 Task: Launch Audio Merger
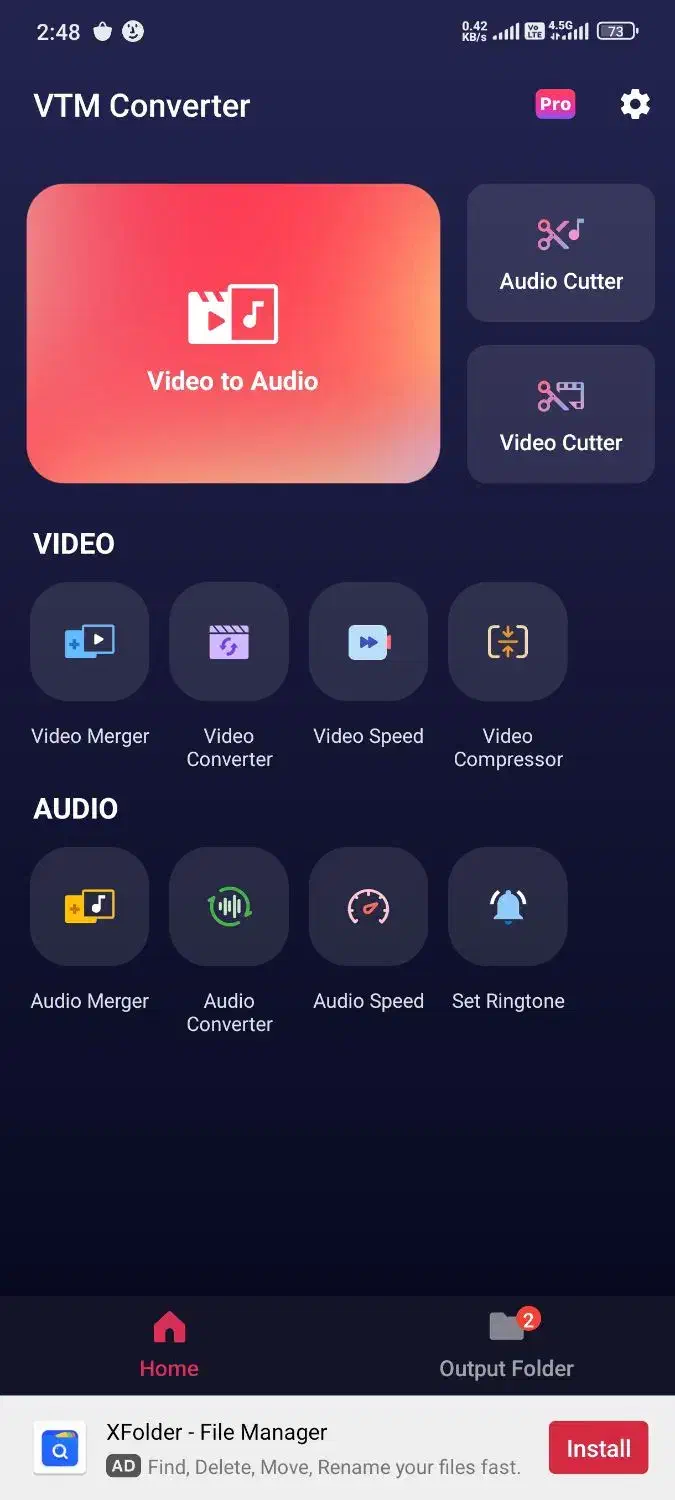click(90, 907)
